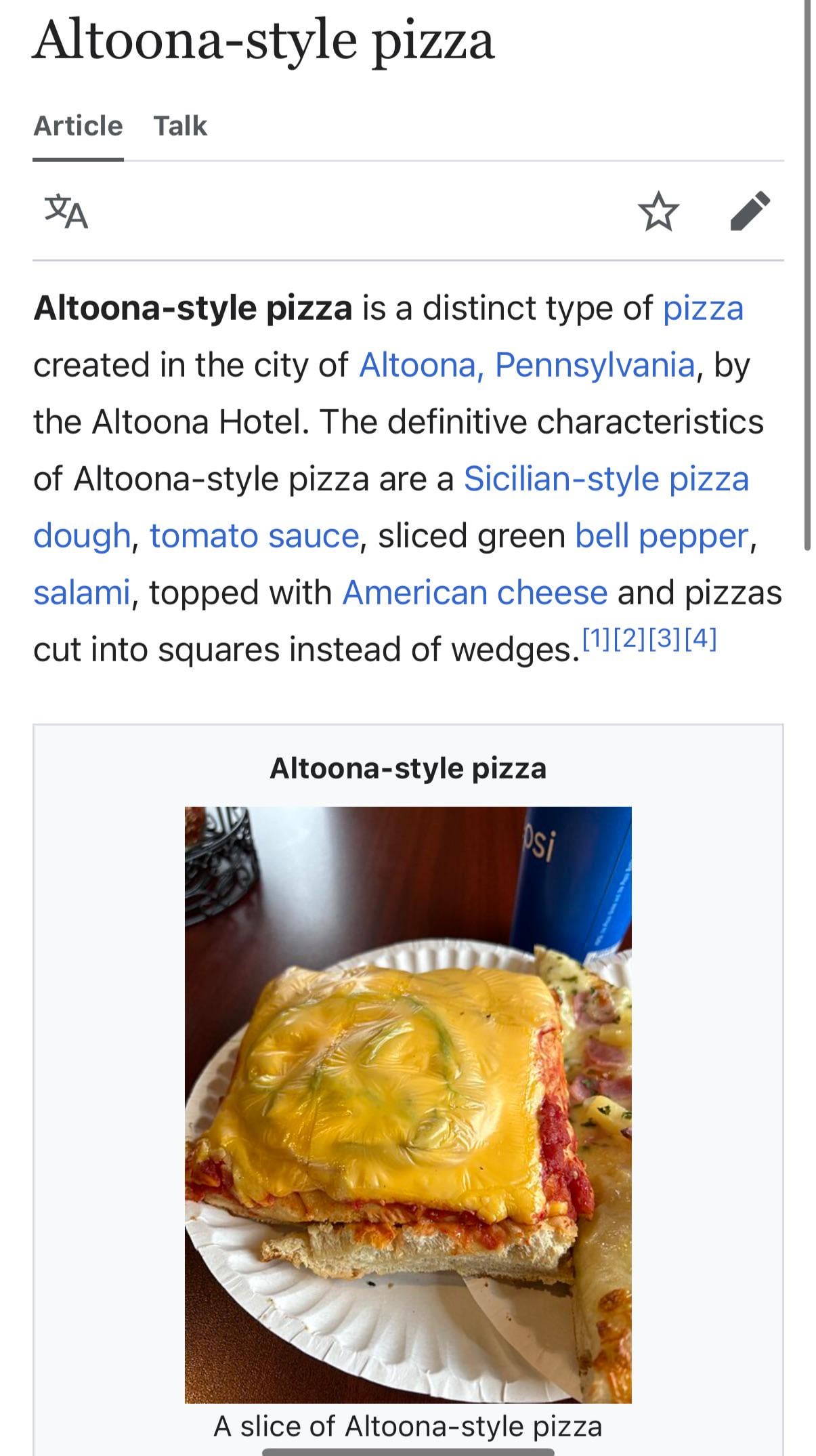Edit the article with pencil icon
This screenshot has width=816, height=1456.
click(x=750, y=211)
